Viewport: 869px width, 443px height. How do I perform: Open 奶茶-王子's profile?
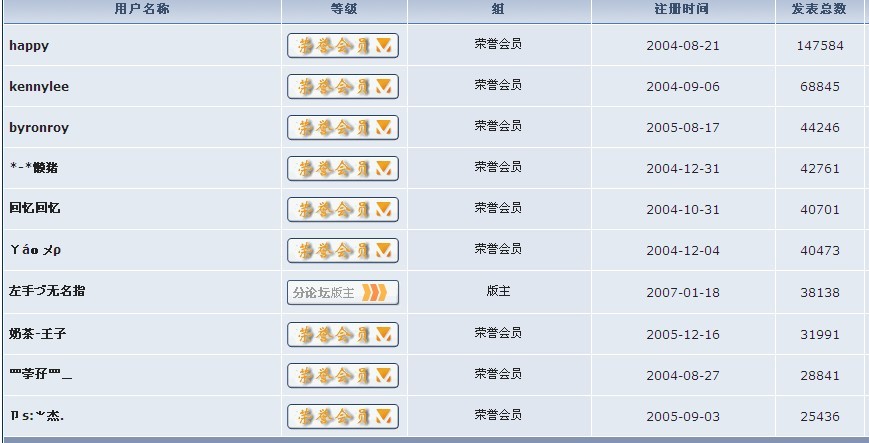click(x=37, y=332)
